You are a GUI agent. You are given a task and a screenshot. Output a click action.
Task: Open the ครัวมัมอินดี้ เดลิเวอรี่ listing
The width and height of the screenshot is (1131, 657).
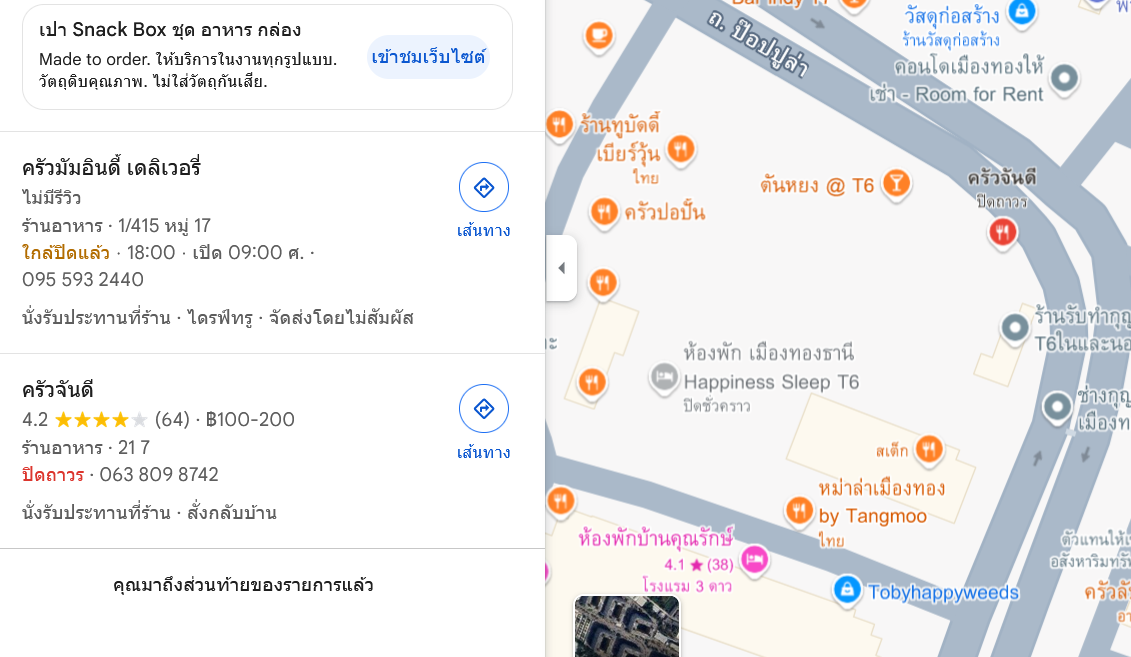coord(112,167)
